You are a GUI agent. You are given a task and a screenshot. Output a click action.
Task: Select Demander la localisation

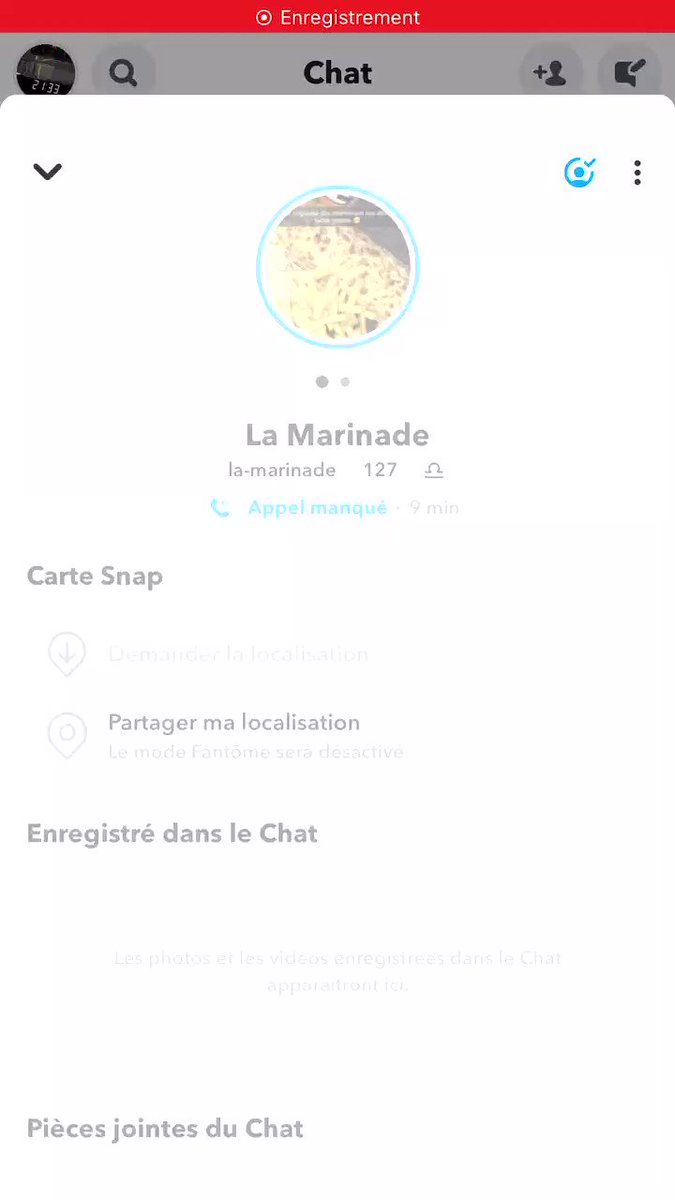239,654
